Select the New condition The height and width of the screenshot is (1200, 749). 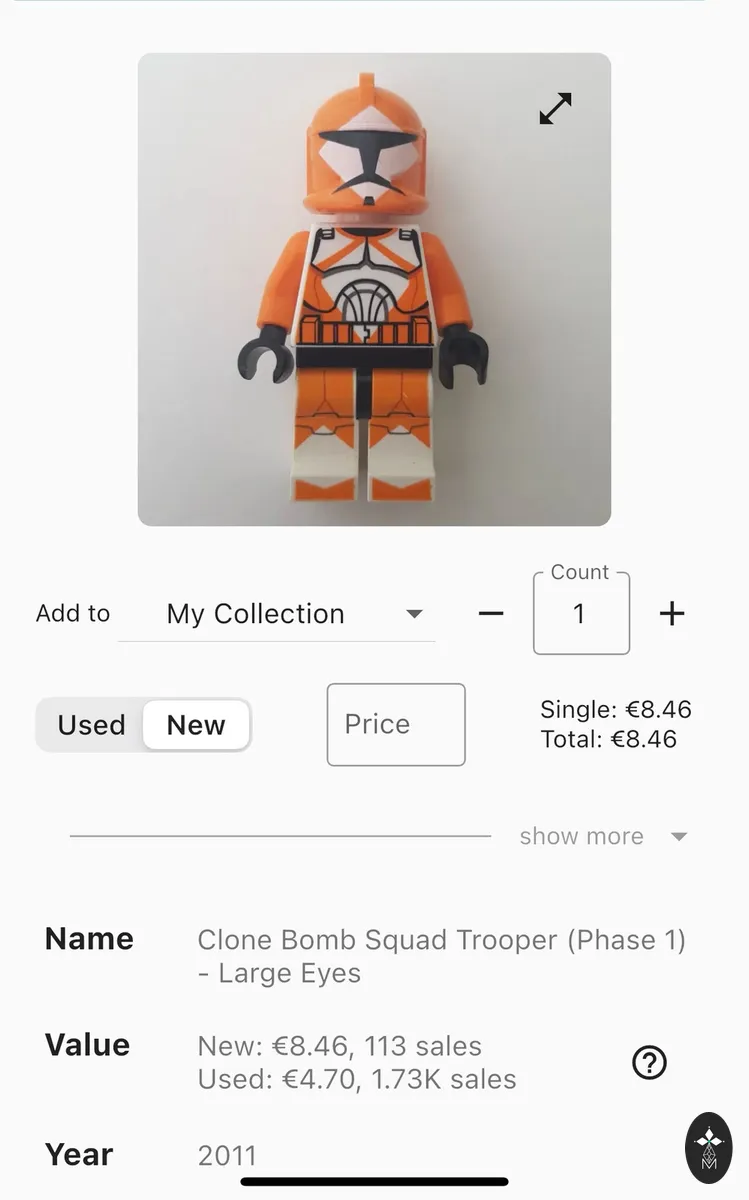click(196, 725)
